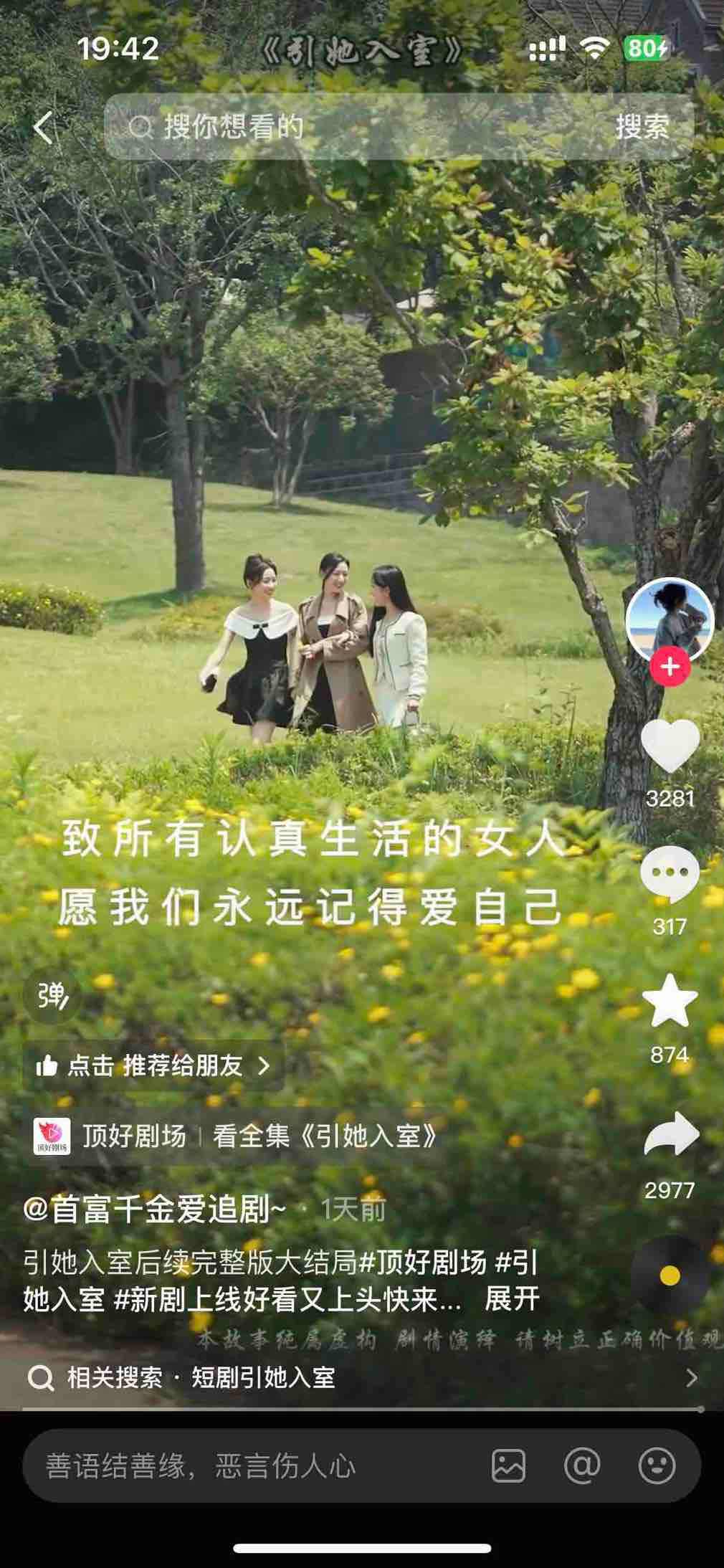Toggle the 弹 danmaku button
The image size is (724, 1568).
(x=52, y=995)
